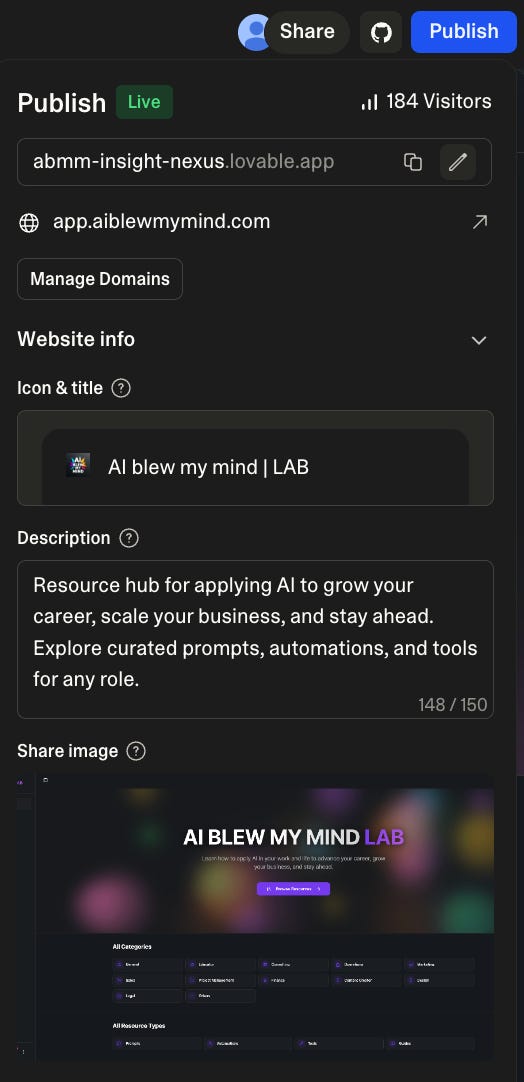Edit the description text box
Viewport: 524px width, 1082px height.
click(255, 639)
